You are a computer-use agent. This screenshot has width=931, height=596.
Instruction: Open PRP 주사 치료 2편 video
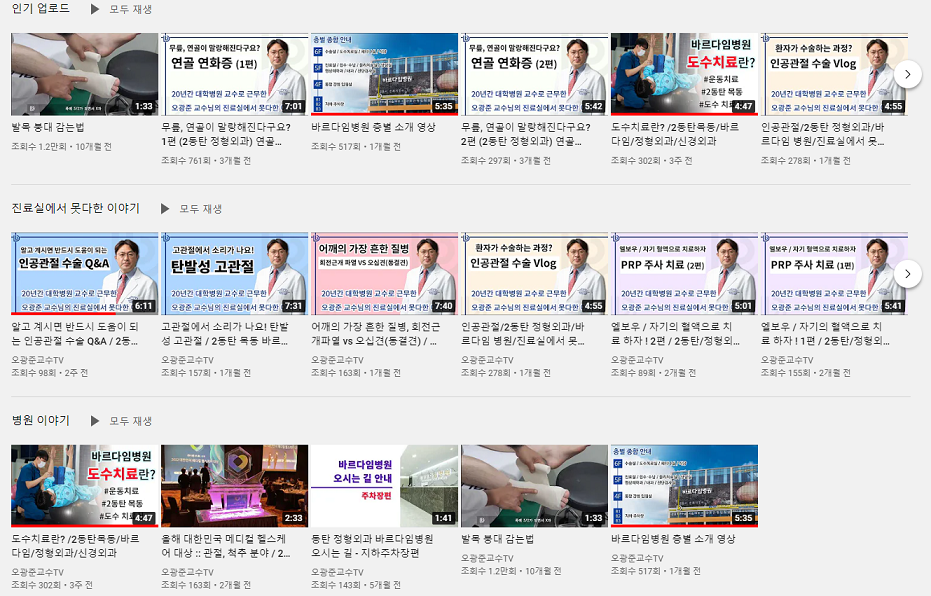click(684, 274)
